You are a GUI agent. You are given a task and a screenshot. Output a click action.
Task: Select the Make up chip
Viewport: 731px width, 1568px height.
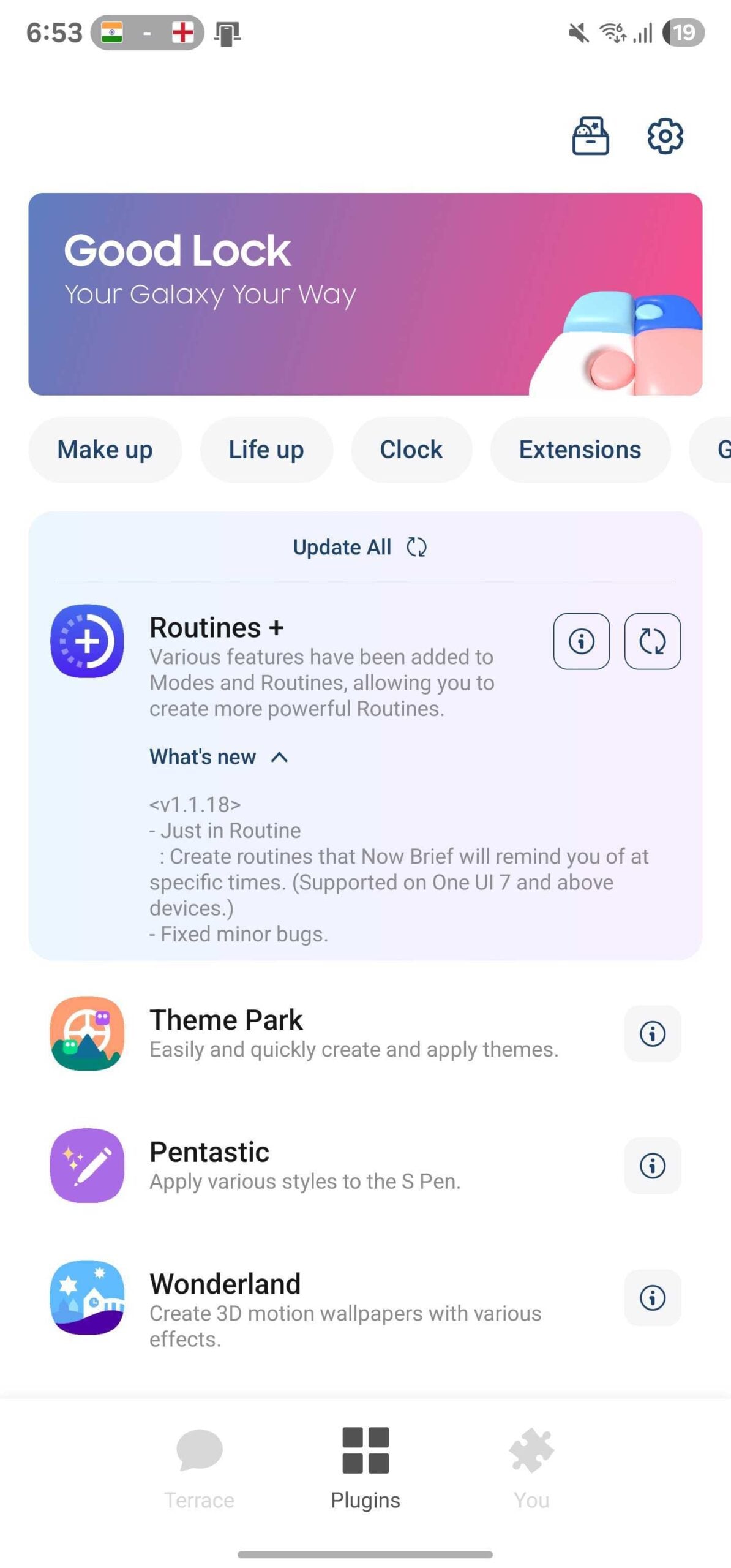pos(105,450)
